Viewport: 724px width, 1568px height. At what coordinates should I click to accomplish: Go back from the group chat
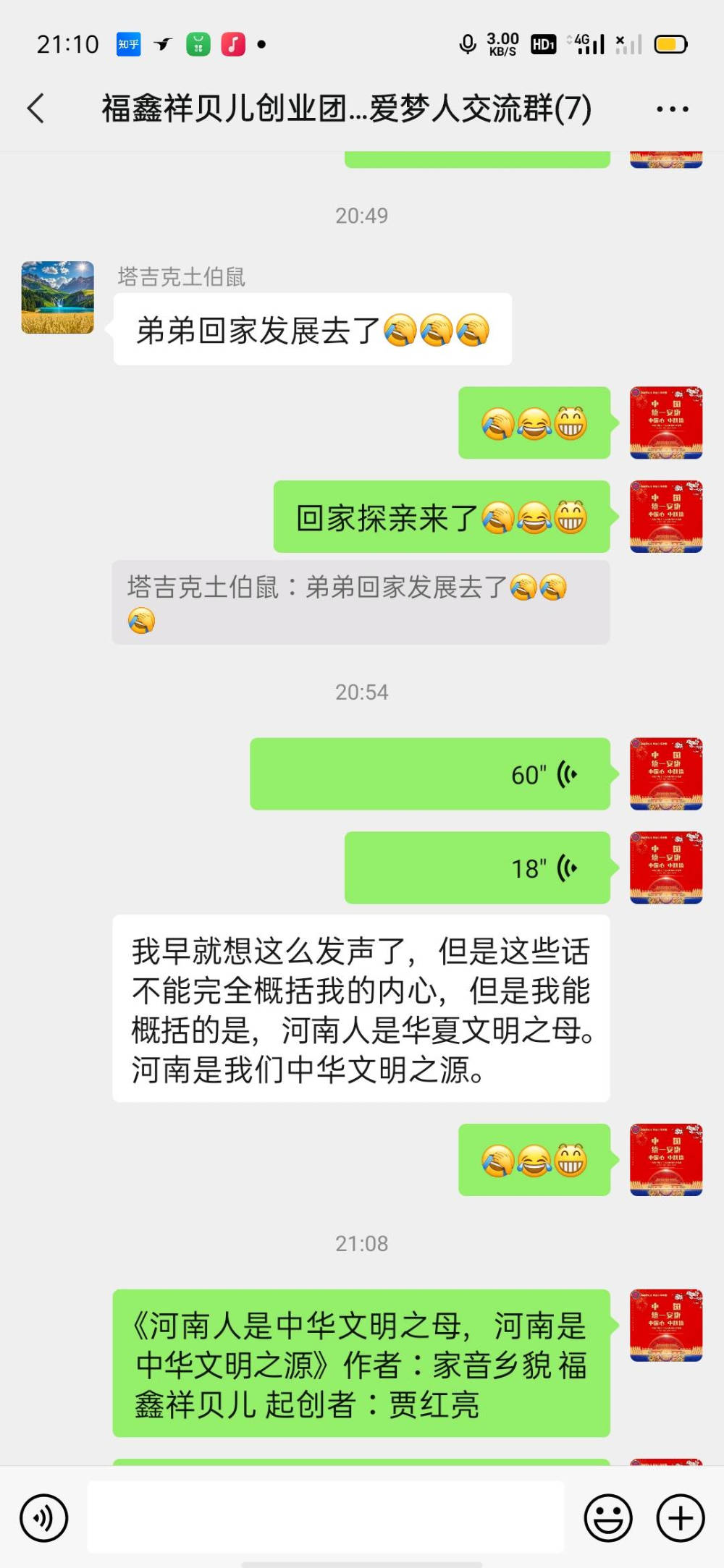[36, 109]
